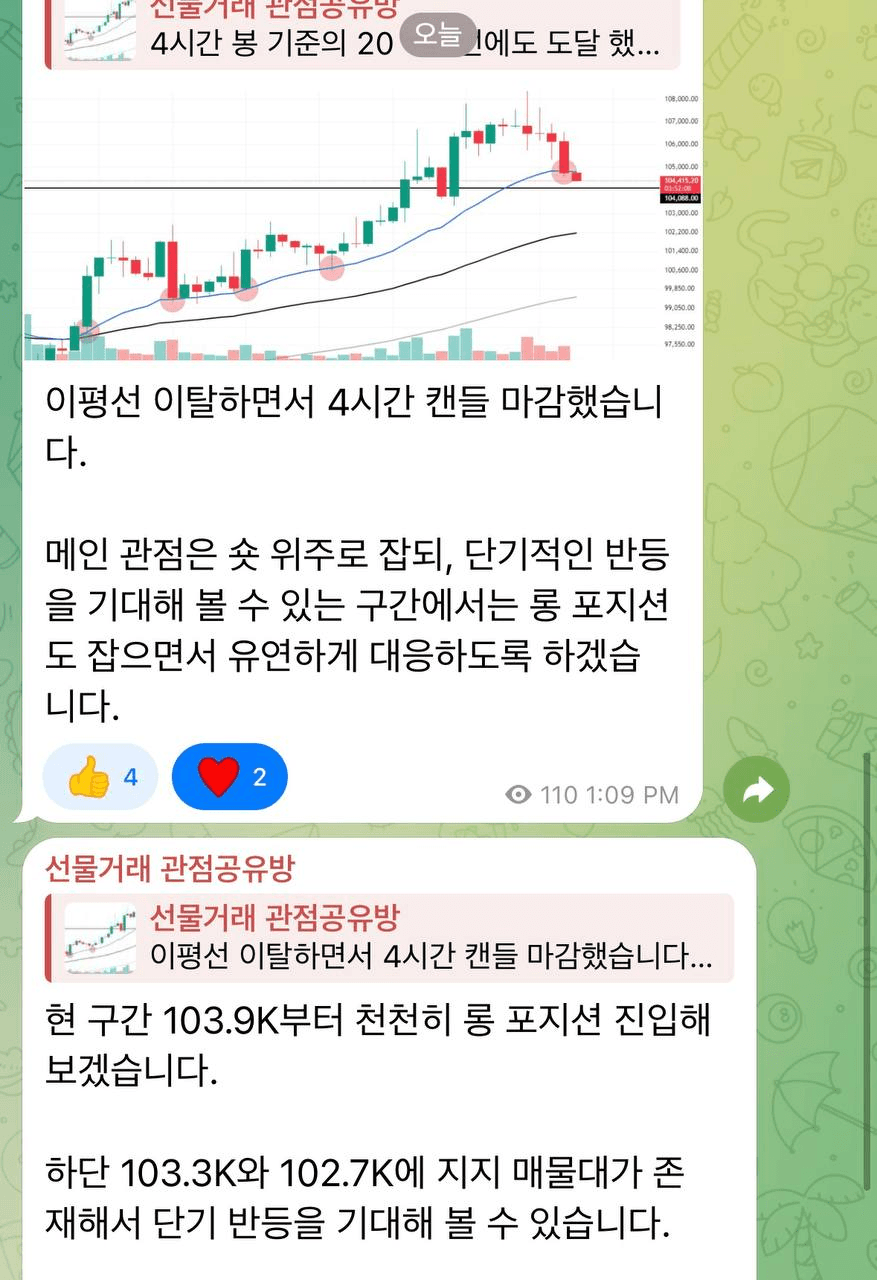The height and width of the screenshot is (1280, 877).
Task: React with the red heart
Action: (x=230, y=776)
